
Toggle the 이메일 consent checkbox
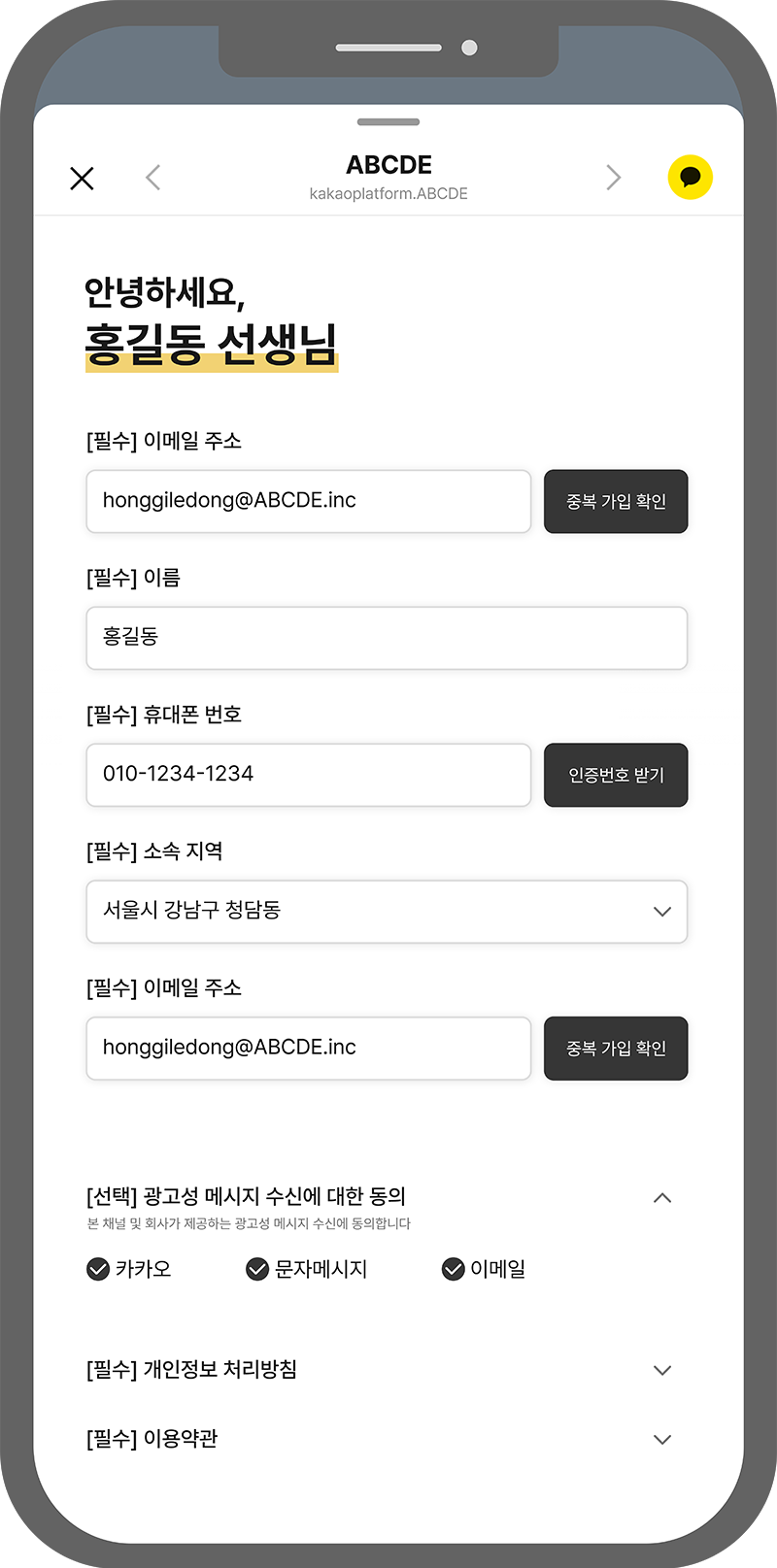point(454,1269)
